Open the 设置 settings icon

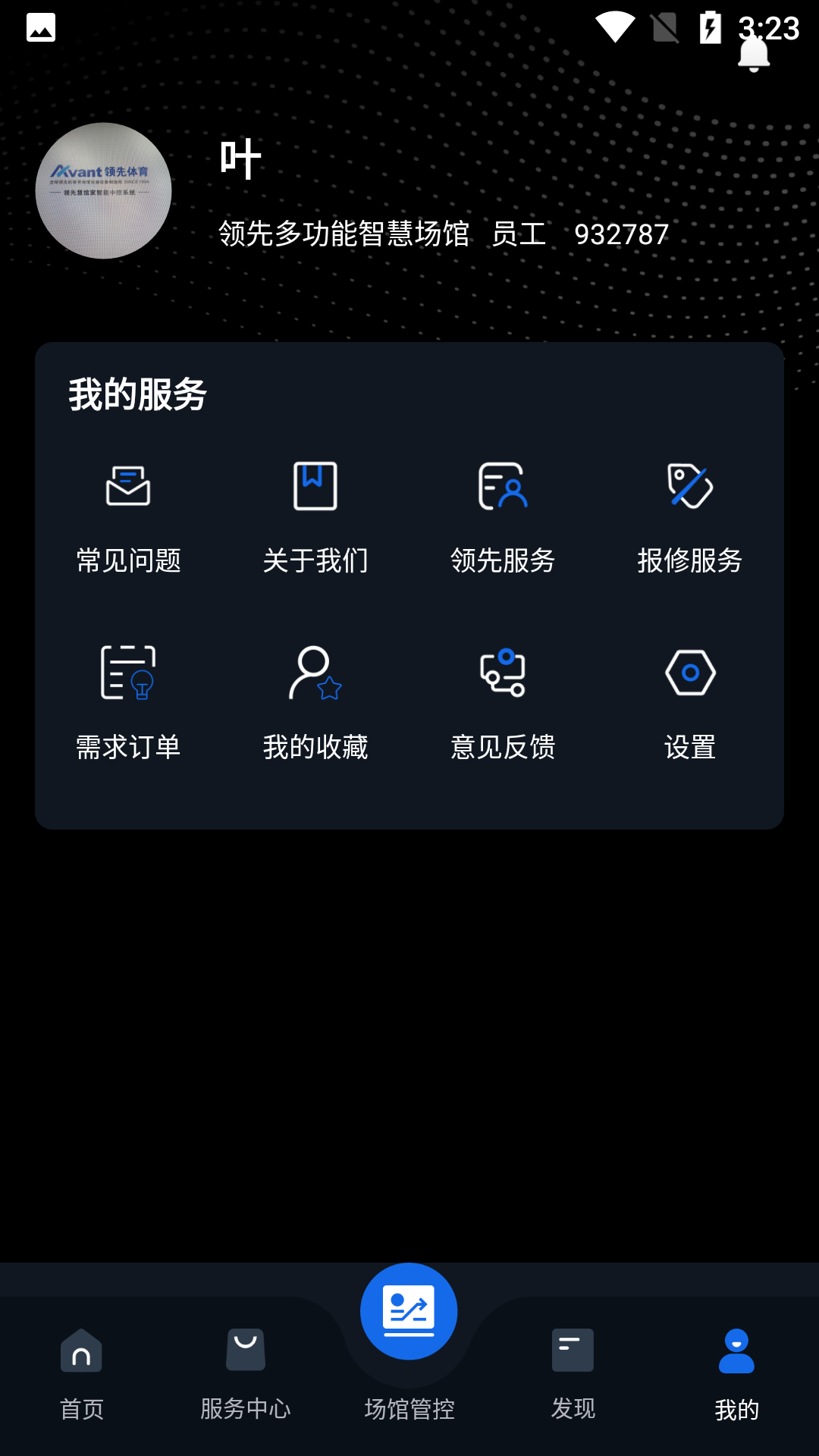point(689,671)
